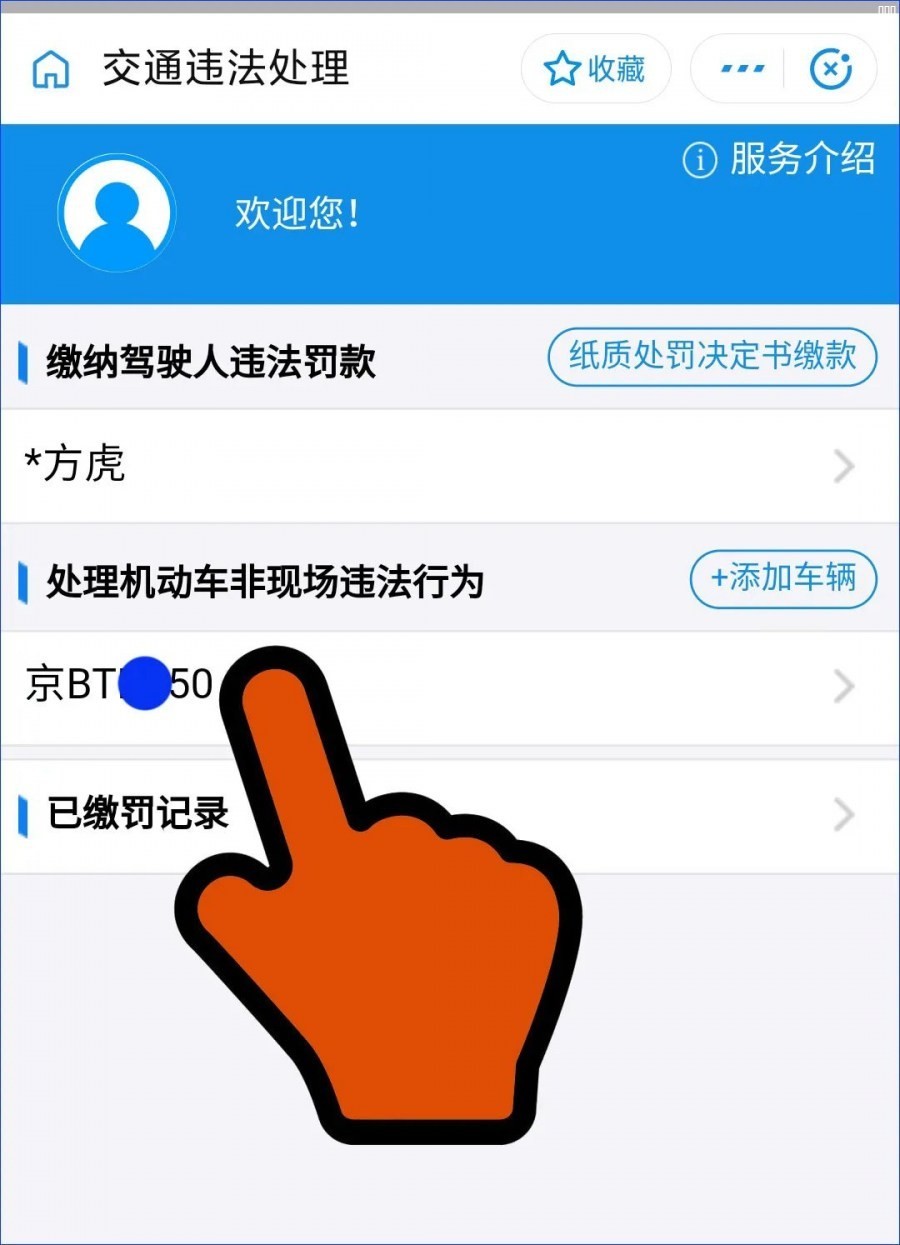Screen dimensions: 900x1245
Task: Open 纸质处罚决定书缴款 payment
Action: [x=712, y=357]
